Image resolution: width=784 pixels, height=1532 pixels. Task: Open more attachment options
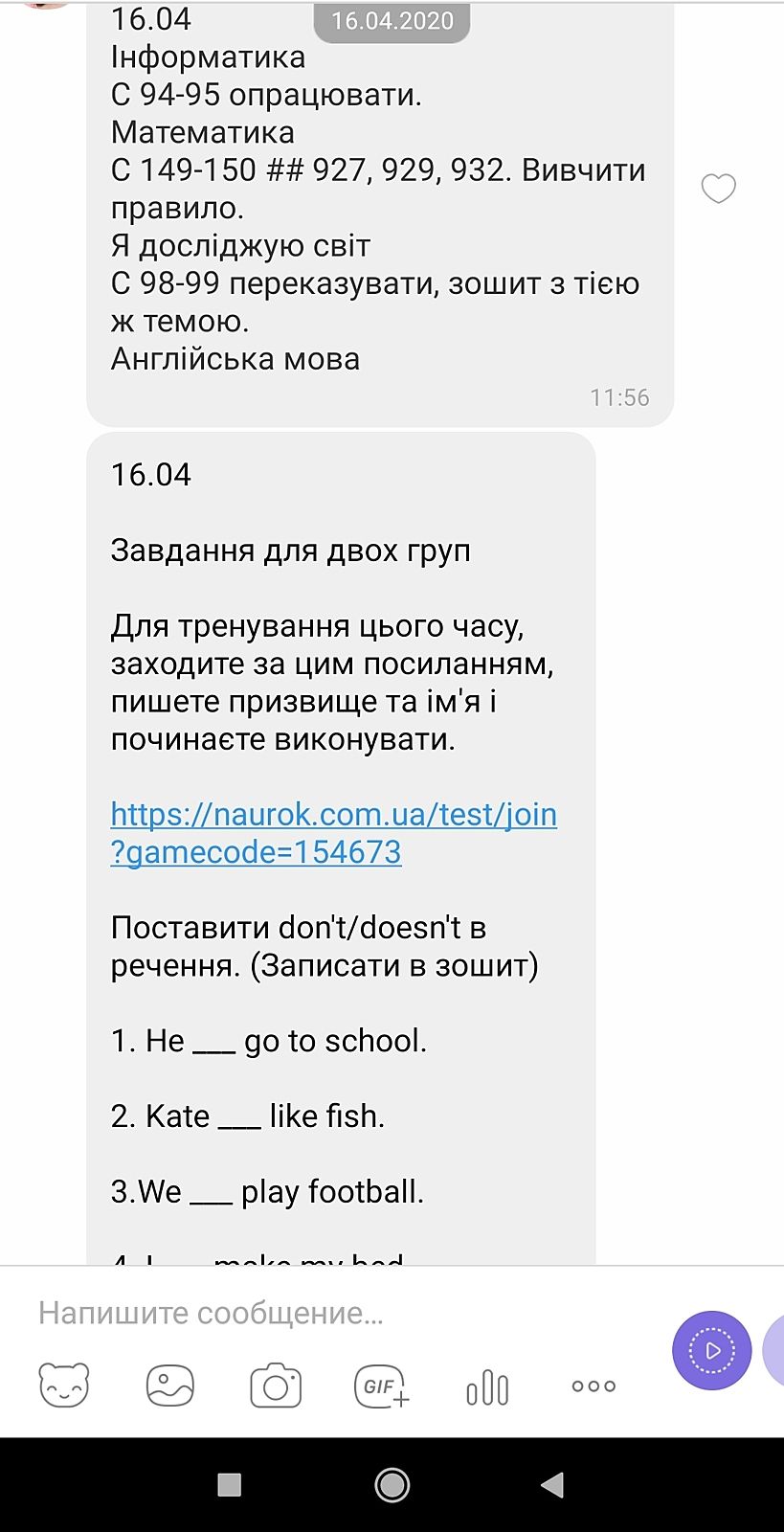[594, 1386]
